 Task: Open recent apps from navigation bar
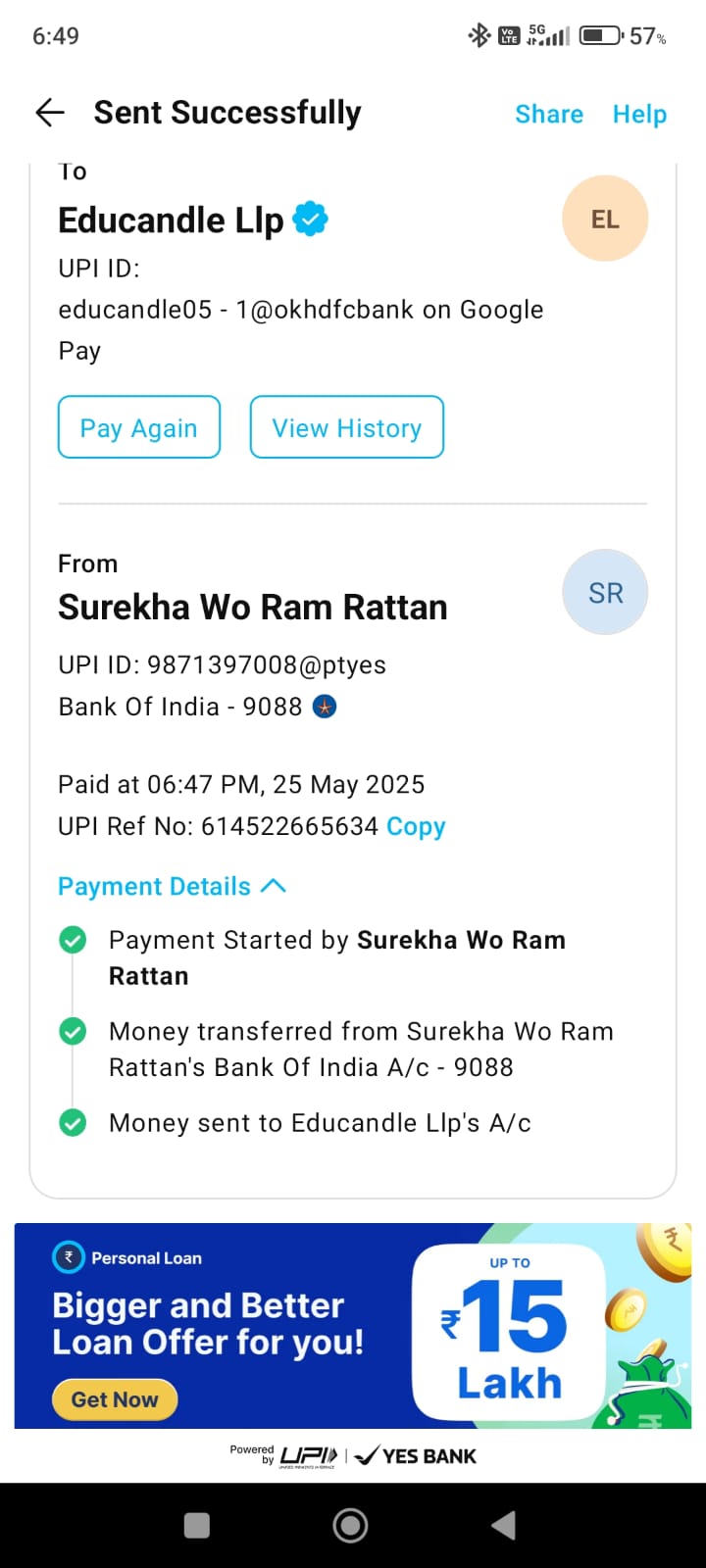pyautogui.click(x=197, y=1525)
